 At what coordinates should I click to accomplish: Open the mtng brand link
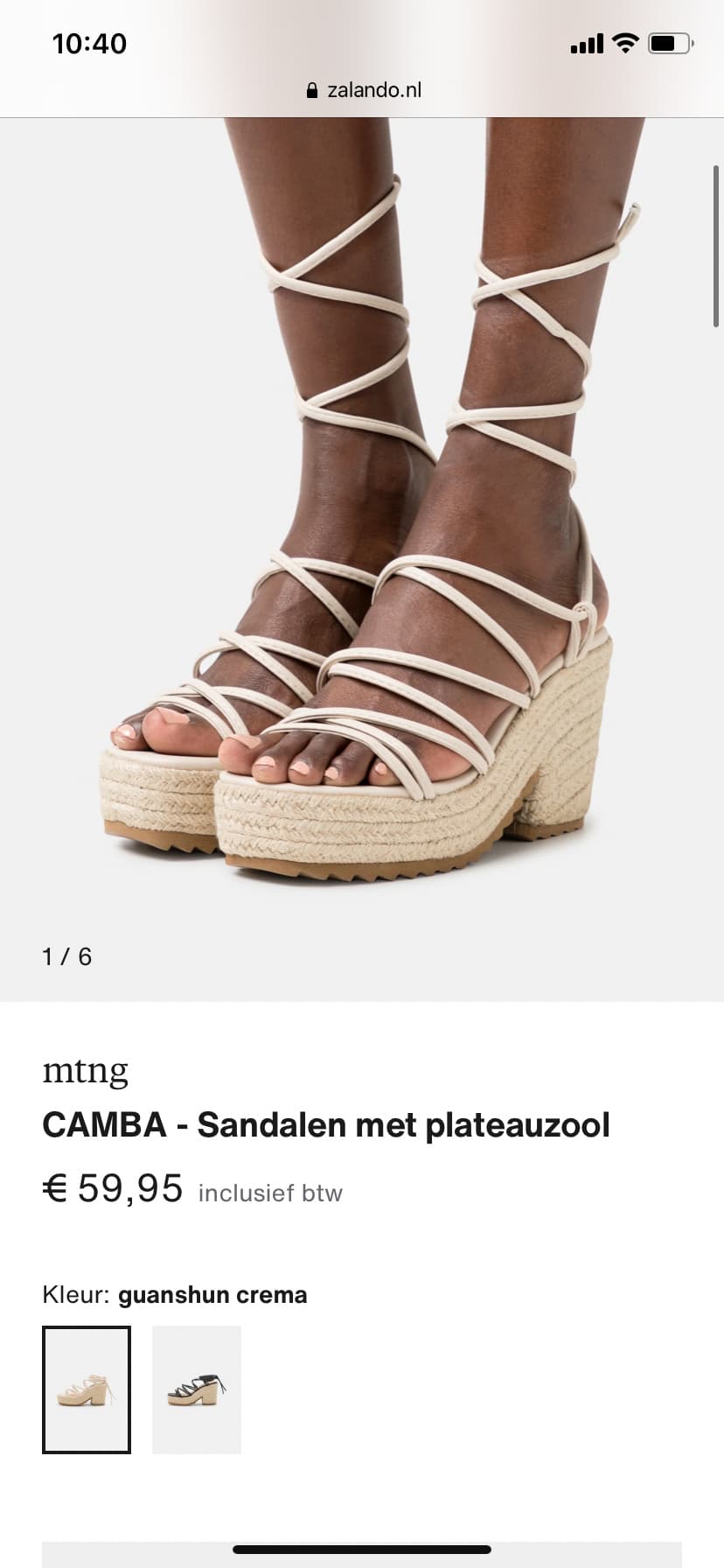pos(86,1071)
